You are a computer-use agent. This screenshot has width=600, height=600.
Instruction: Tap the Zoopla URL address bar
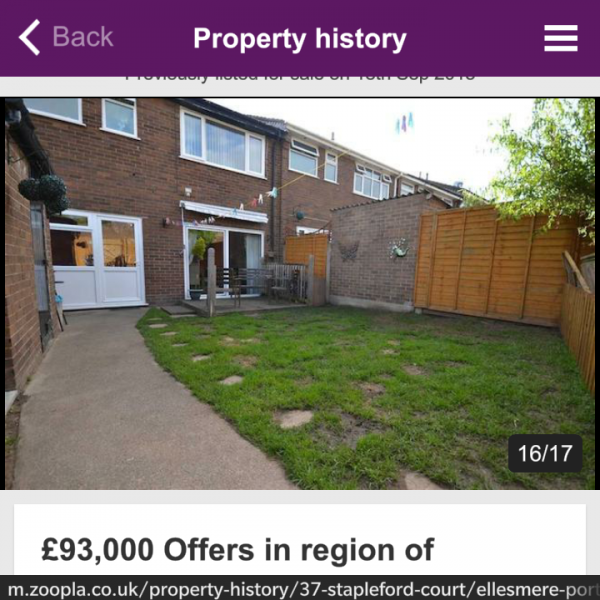300,587
